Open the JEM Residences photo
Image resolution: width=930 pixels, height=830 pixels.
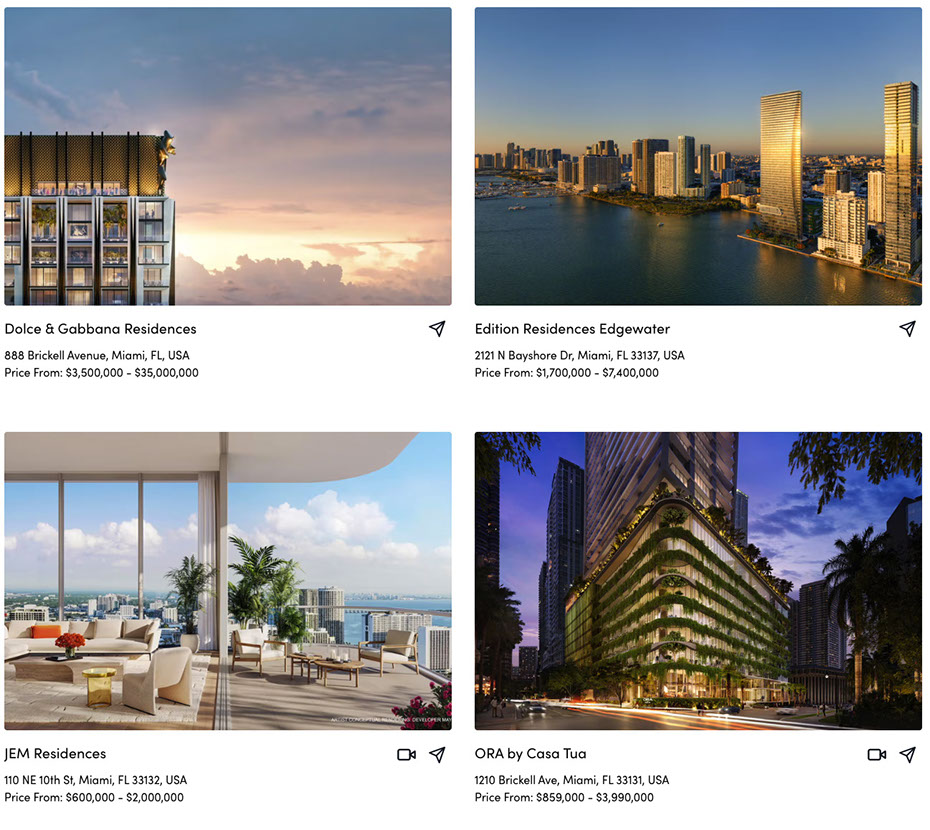[228, 580]
